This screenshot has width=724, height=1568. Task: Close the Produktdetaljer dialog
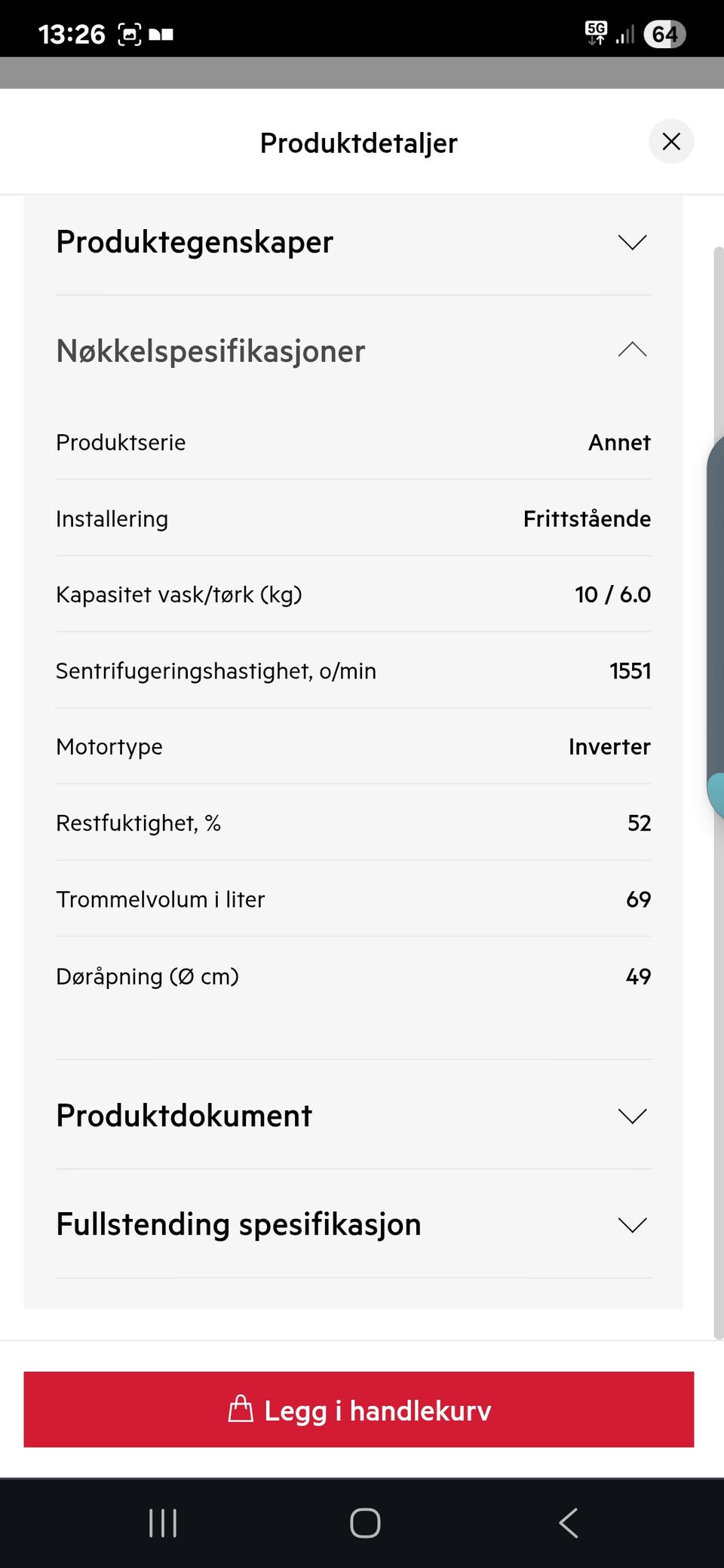670,142
